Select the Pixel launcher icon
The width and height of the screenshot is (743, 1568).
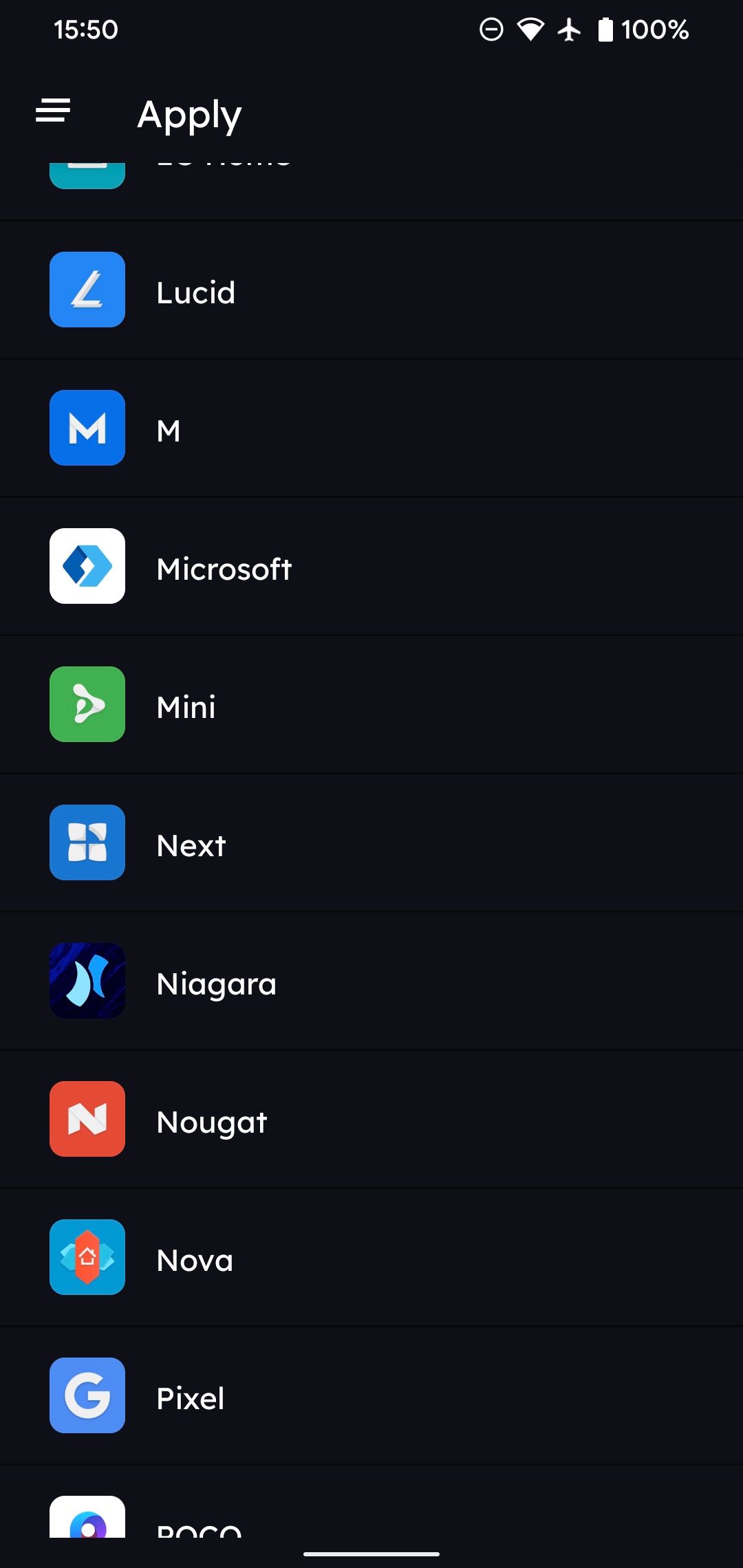[87, 1396]
